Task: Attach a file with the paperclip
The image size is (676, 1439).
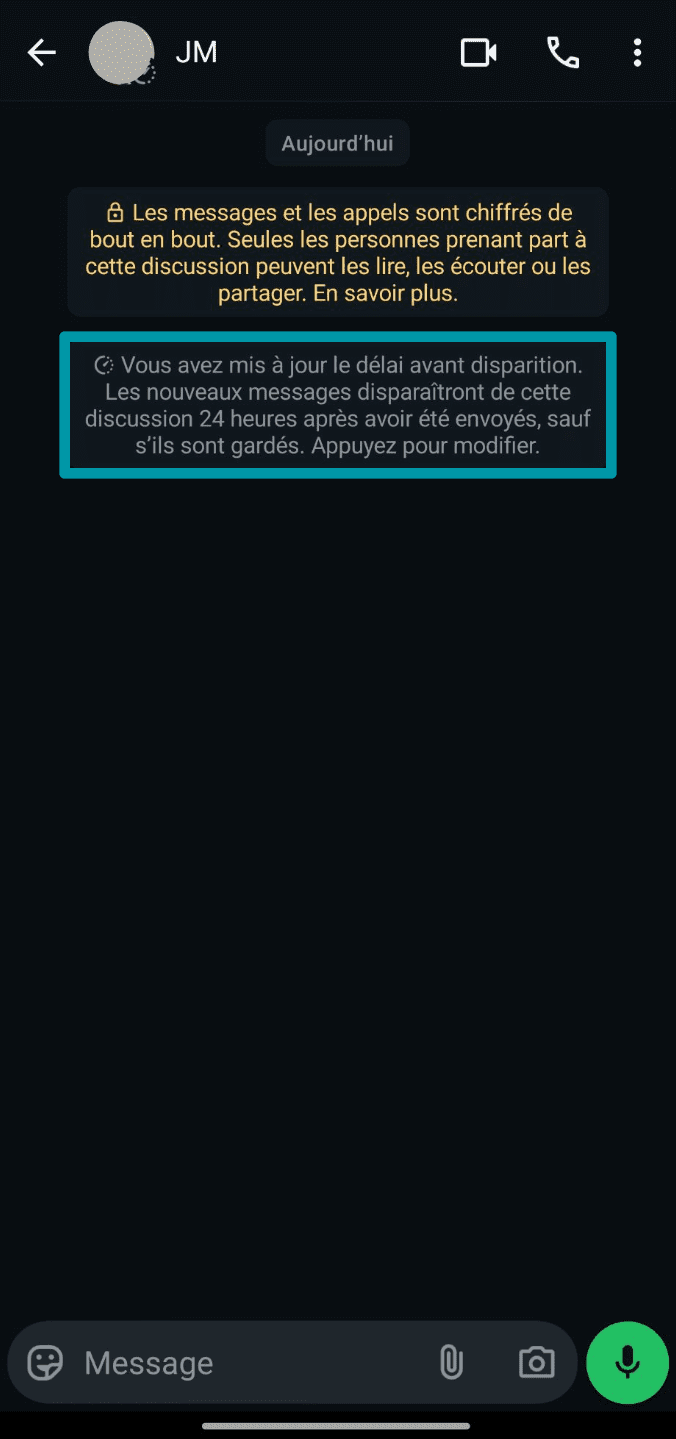Action: (x=452, y=1362)
